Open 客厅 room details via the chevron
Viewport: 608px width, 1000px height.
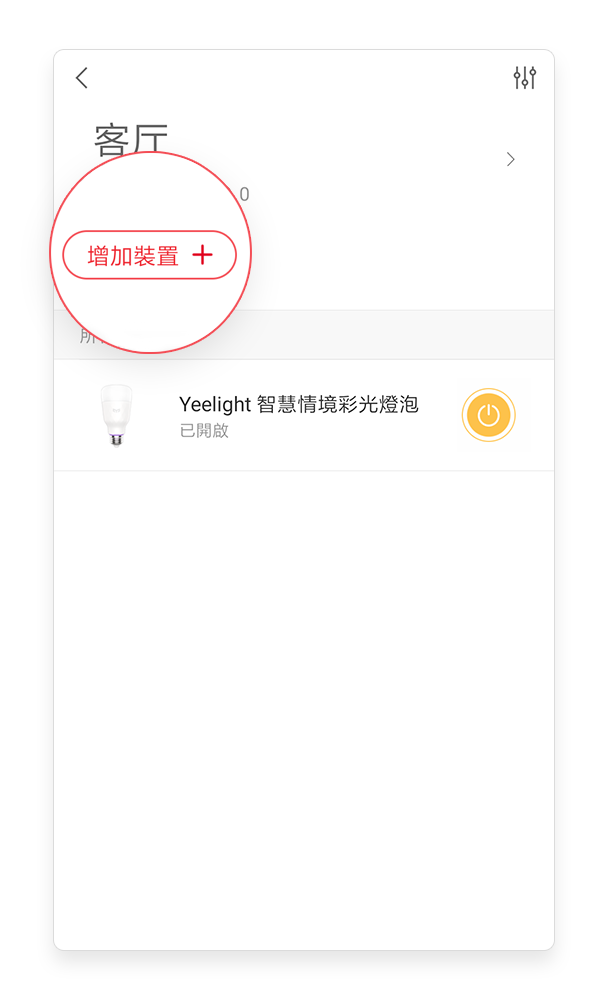(x=510, y=159)
